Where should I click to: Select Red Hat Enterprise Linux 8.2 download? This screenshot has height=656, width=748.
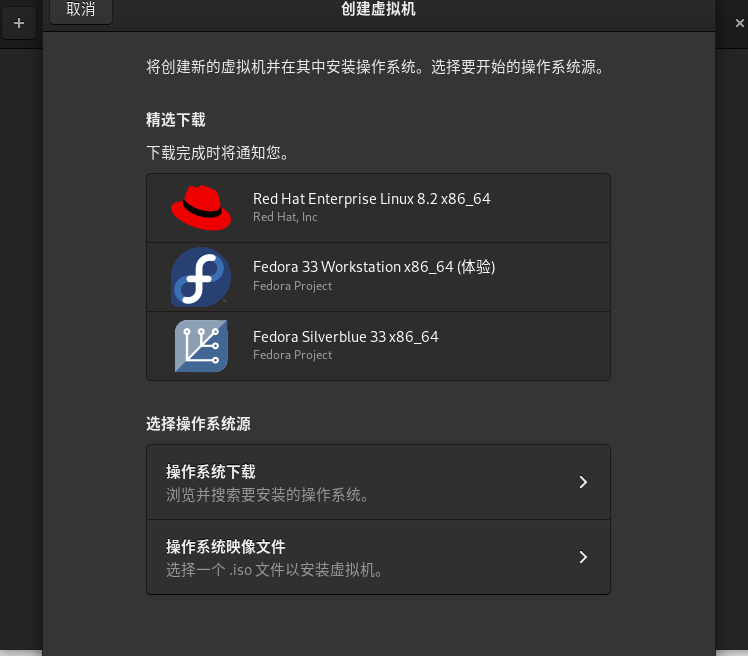pyautogui.click(x=378, y=208)
